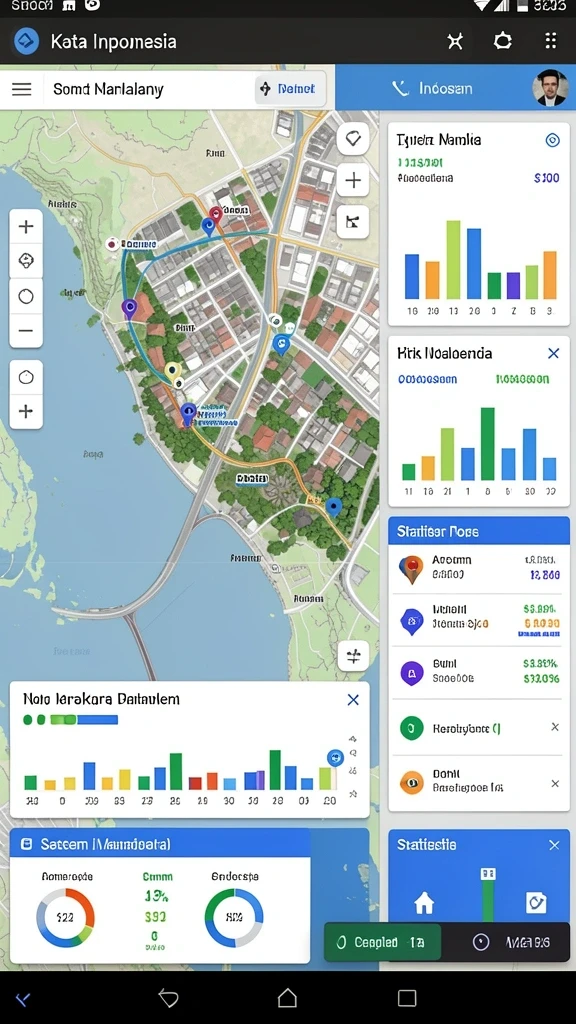576x1024 pixels.
Task: Tap the Deinet button
Action: 287,89
